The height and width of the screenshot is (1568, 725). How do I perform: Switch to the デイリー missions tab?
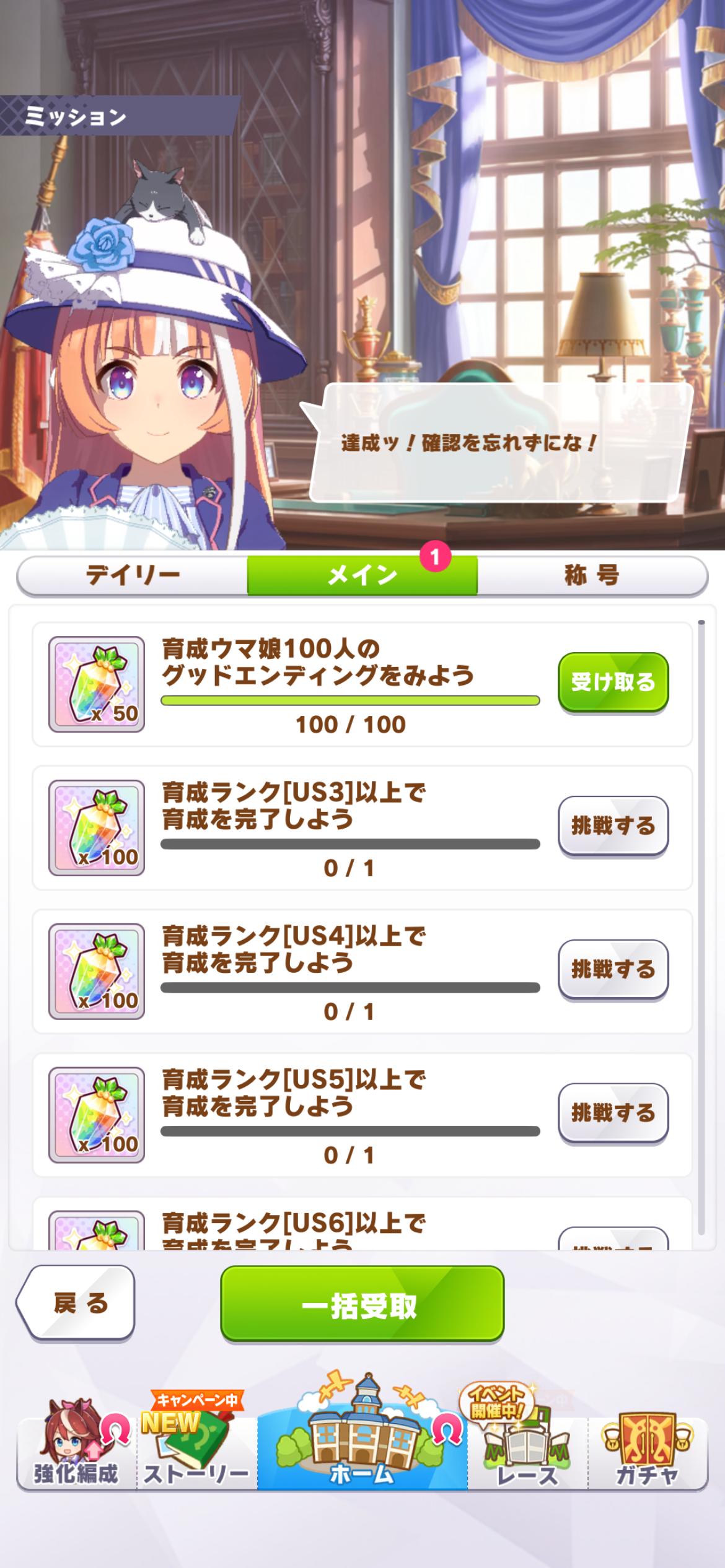click(132, 575)
